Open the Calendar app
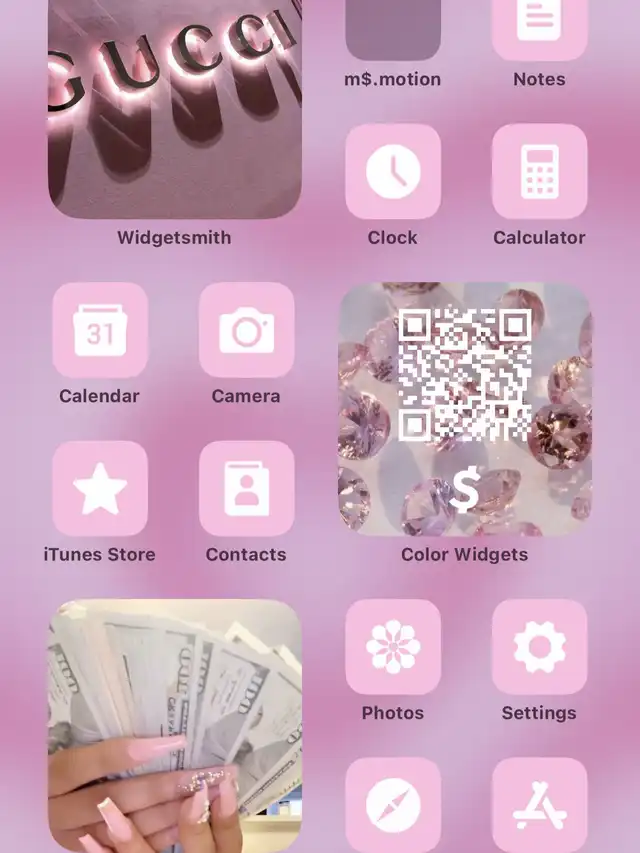This screenshot has width=640, height=853. 100,330
